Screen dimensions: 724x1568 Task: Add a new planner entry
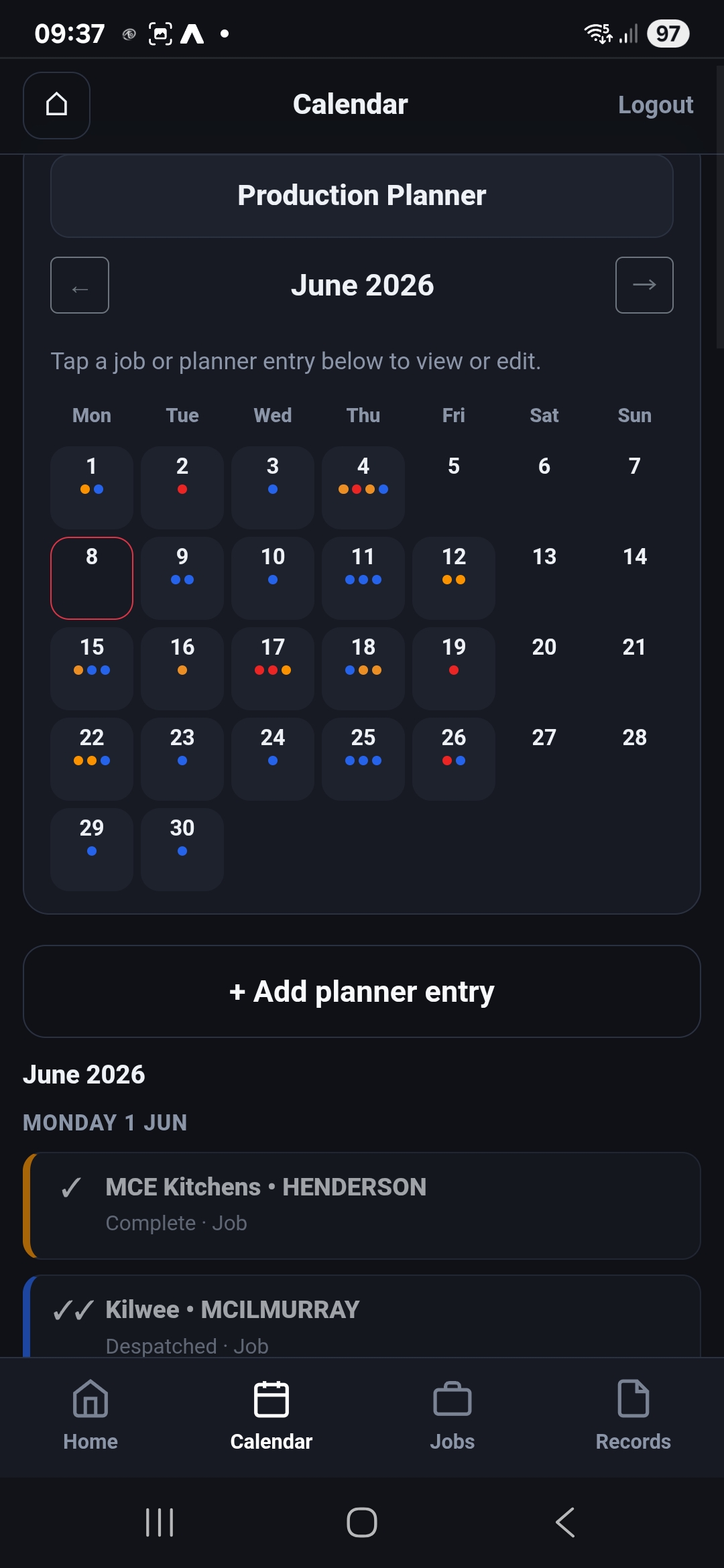tap(362, 991)
